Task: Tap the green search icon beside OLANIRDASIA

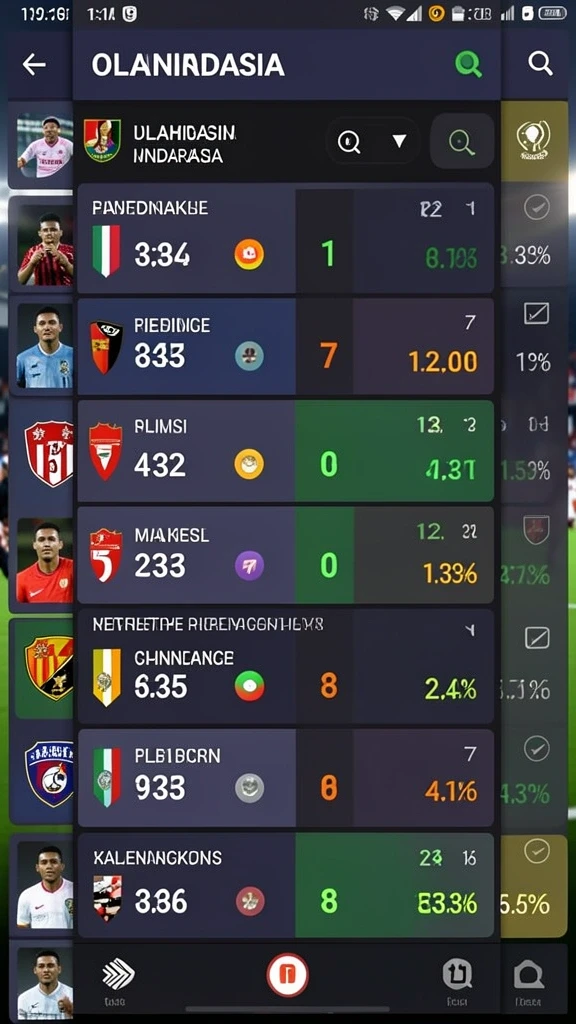Action: (468, 64)
